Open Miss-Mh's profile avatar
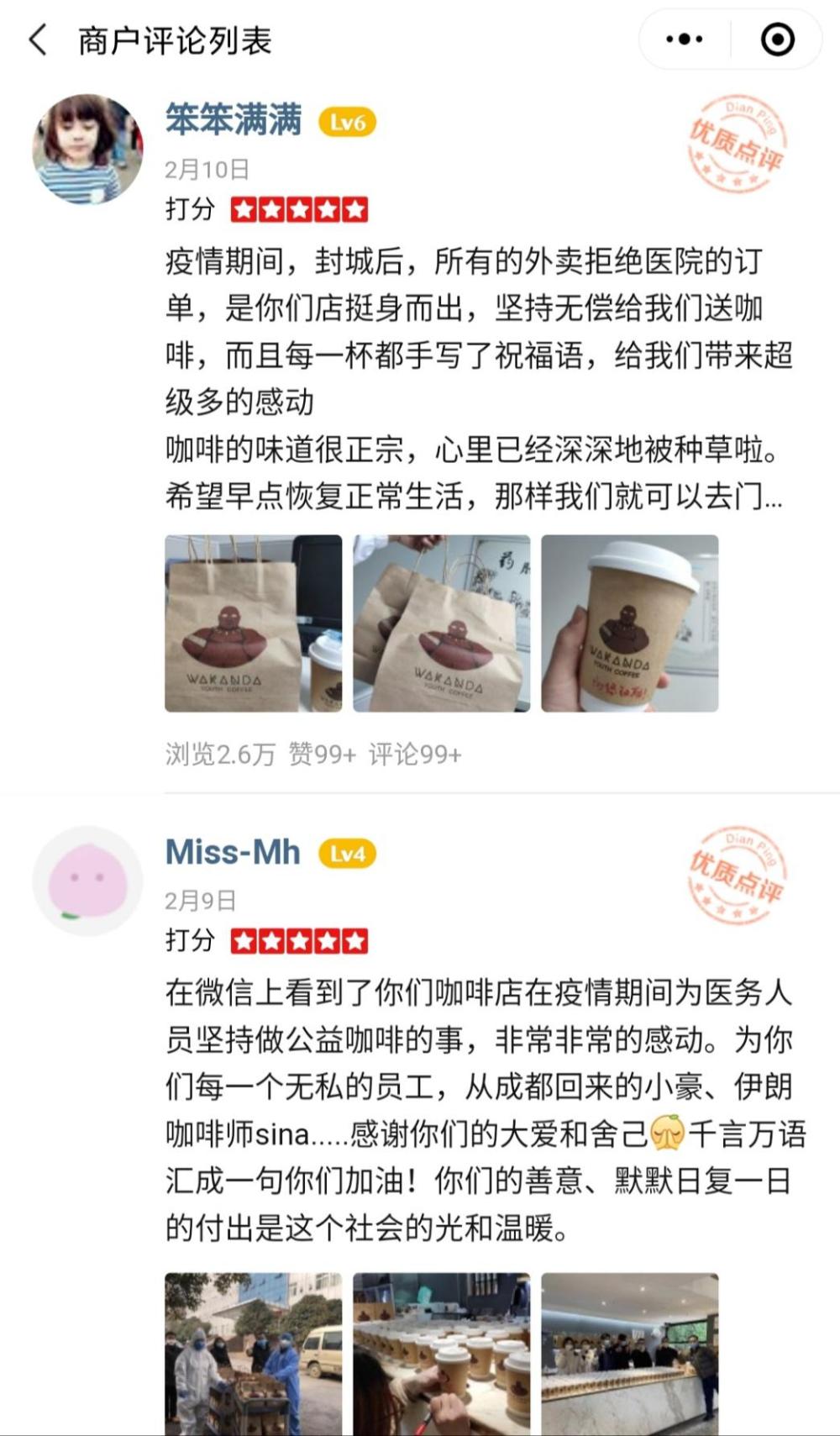 tap(87, 881)
